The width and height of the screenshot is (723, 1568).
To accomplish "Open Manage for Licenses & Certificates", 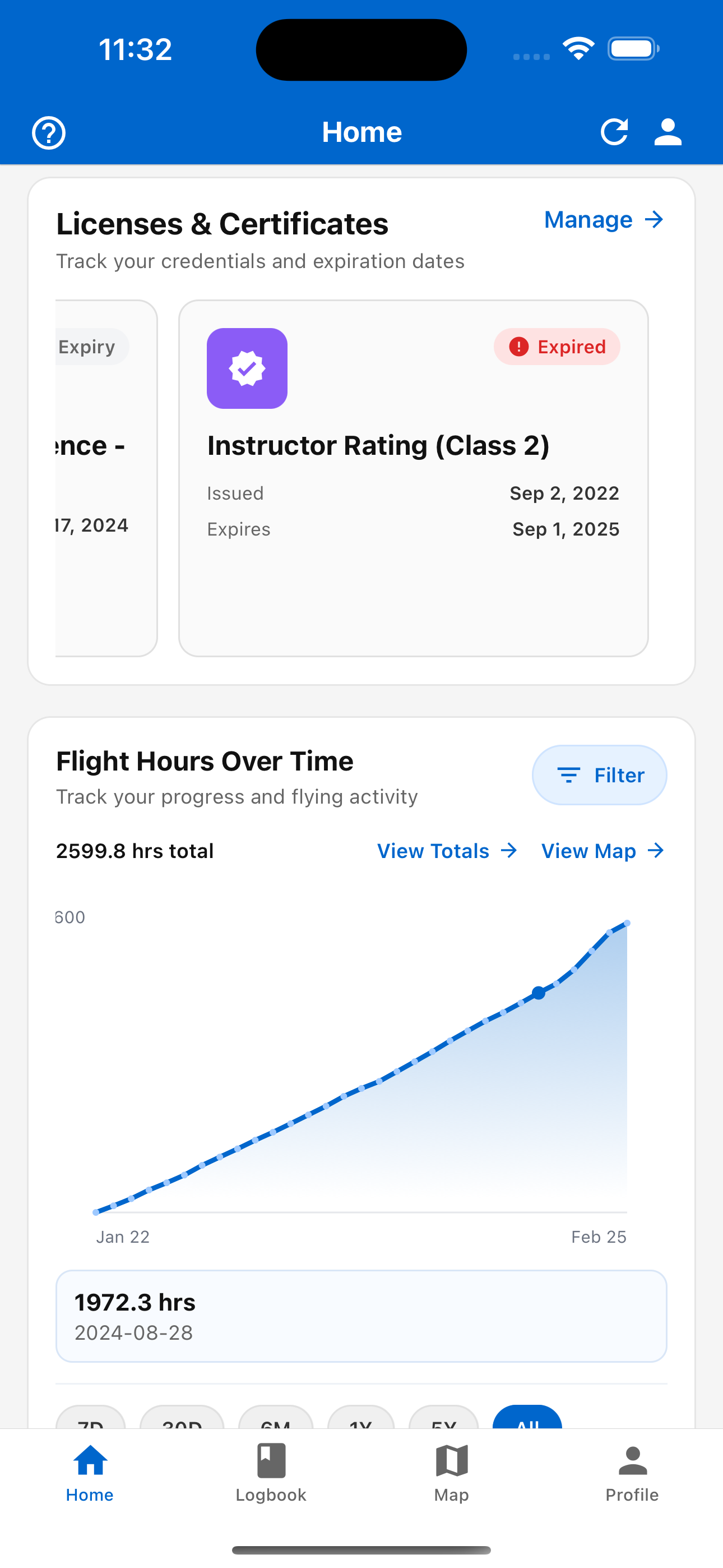I will (604, 220).
